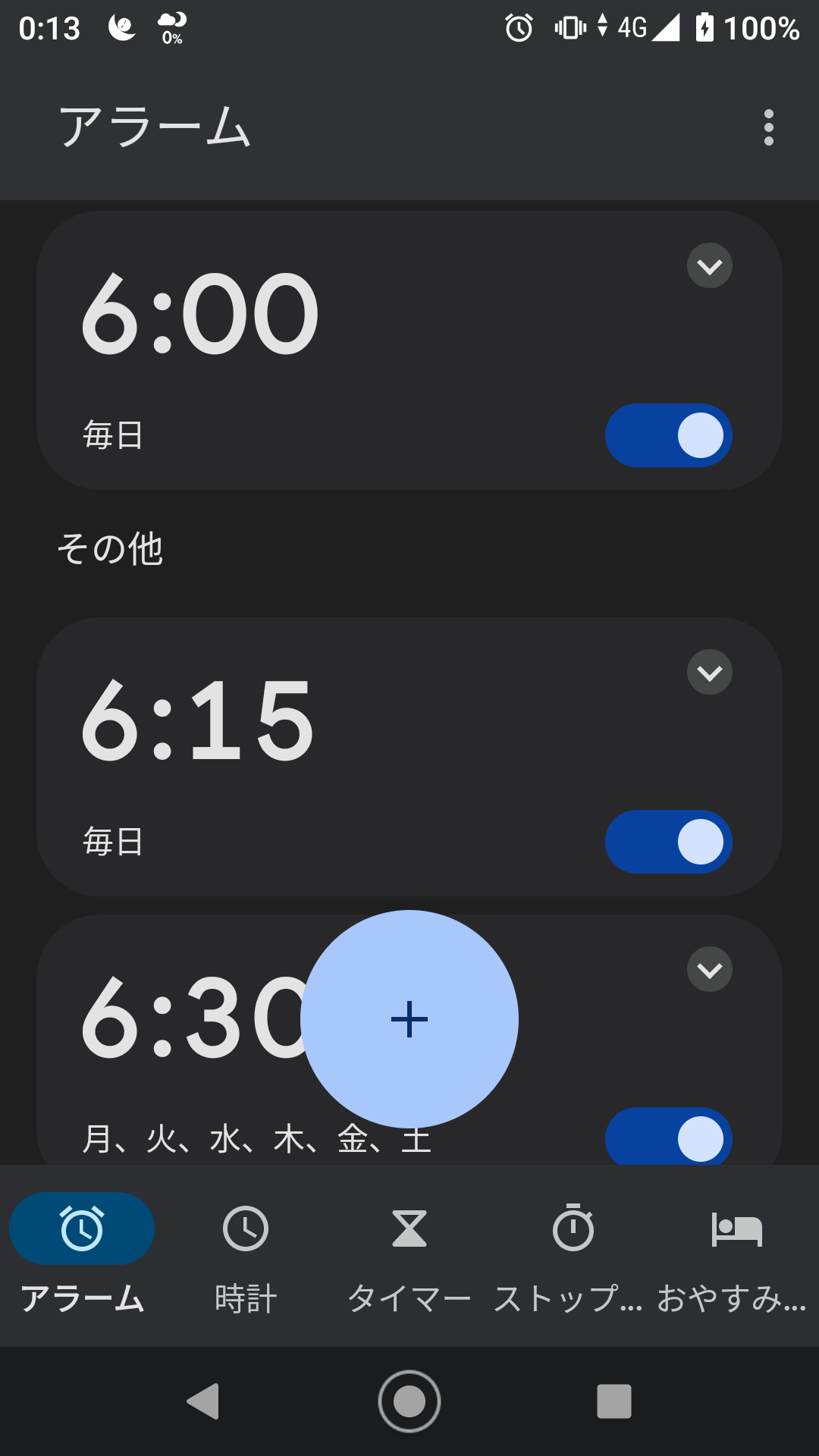
Task: Turn off the 6:00 alarm switch
Action: 668,435
